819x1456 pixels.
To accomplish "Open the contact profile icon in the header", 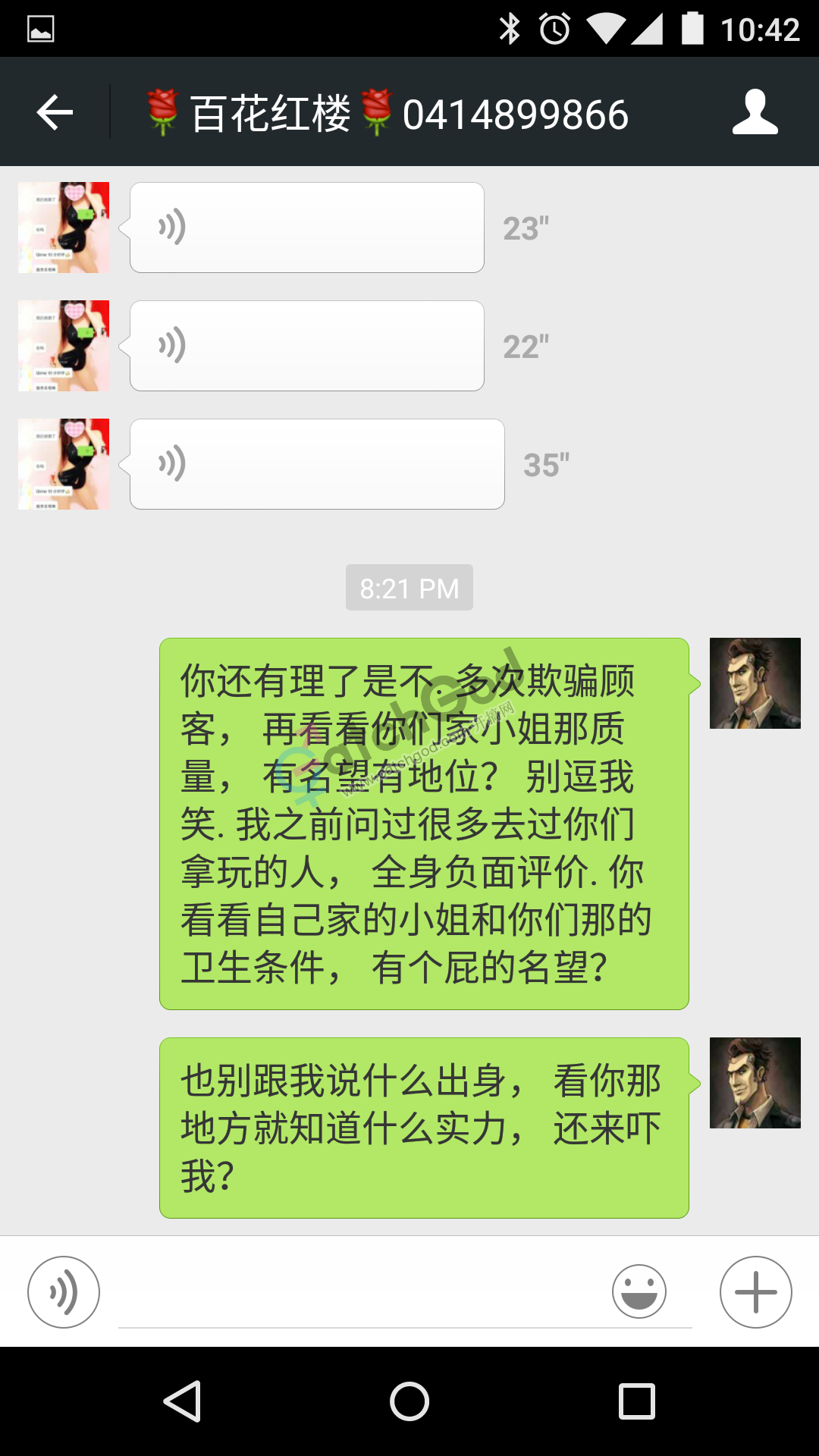I will tap(755, 113).
